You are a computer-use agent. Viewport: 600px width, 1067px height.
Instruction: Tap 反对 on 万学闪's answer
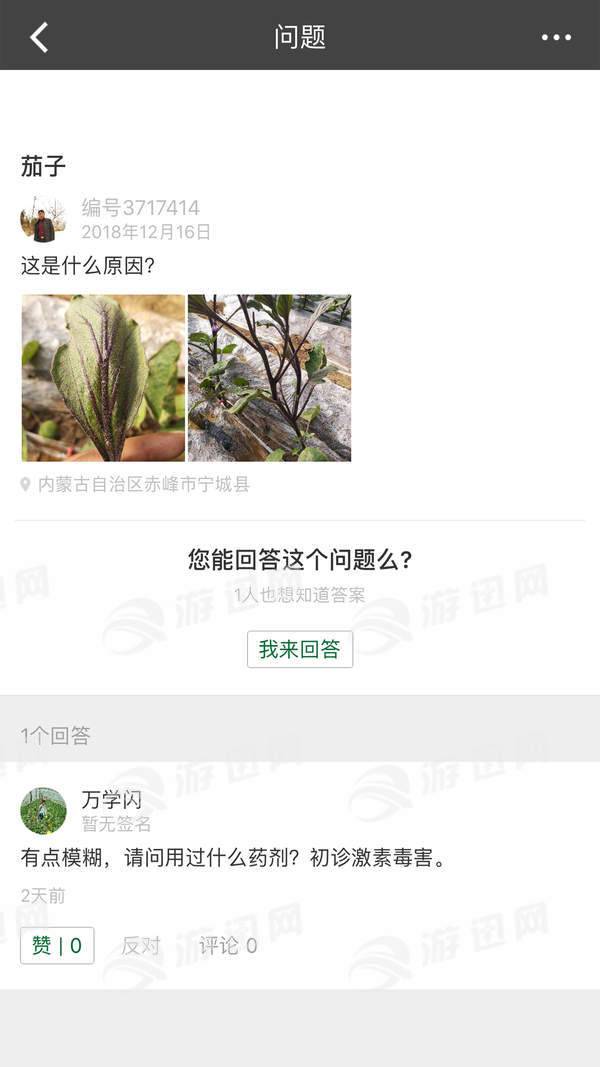(x=141, y=945)
